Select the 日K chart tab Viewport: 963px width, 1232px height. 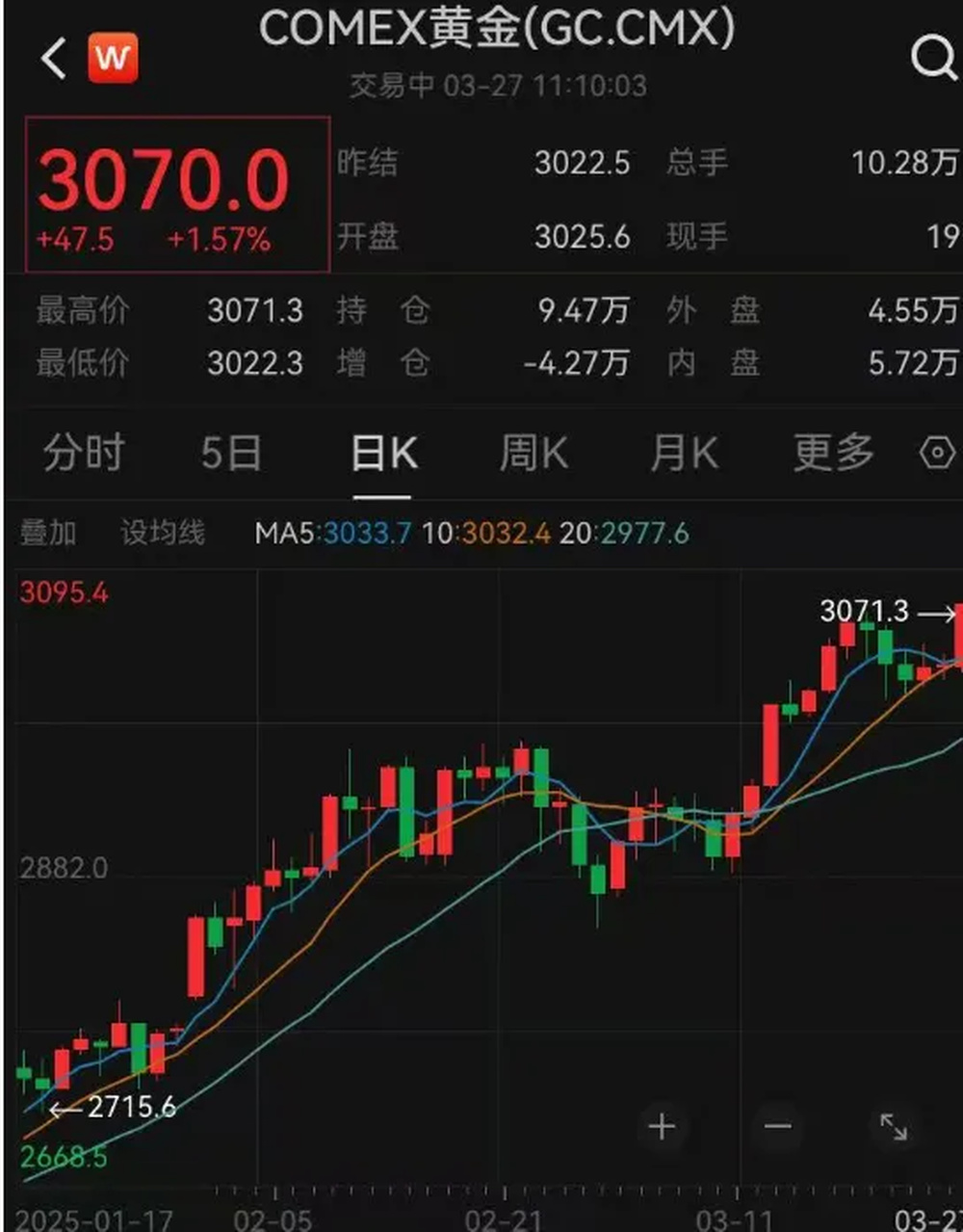pyautogui.click(x=383, y=453)
